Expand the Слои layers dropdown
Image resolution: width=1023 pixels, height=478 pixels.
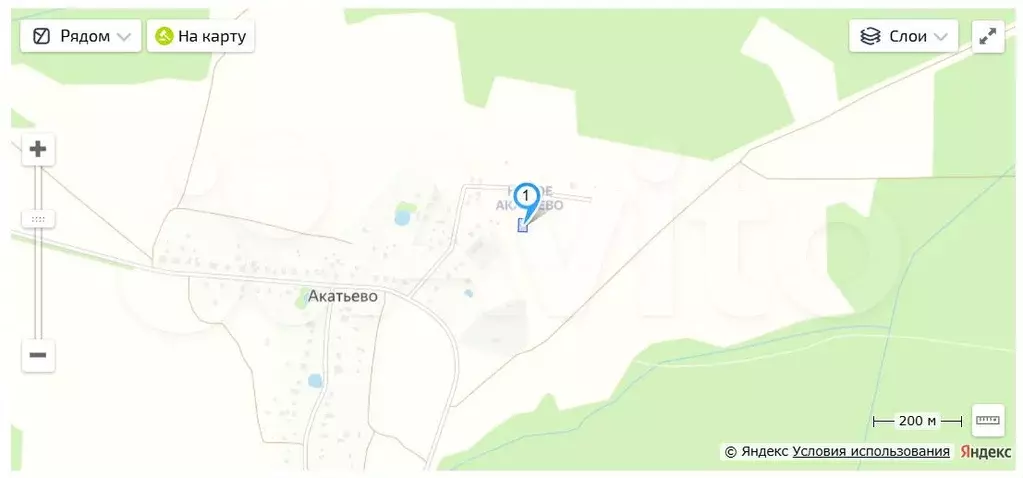pyautogui.click(x=903, y=36)
